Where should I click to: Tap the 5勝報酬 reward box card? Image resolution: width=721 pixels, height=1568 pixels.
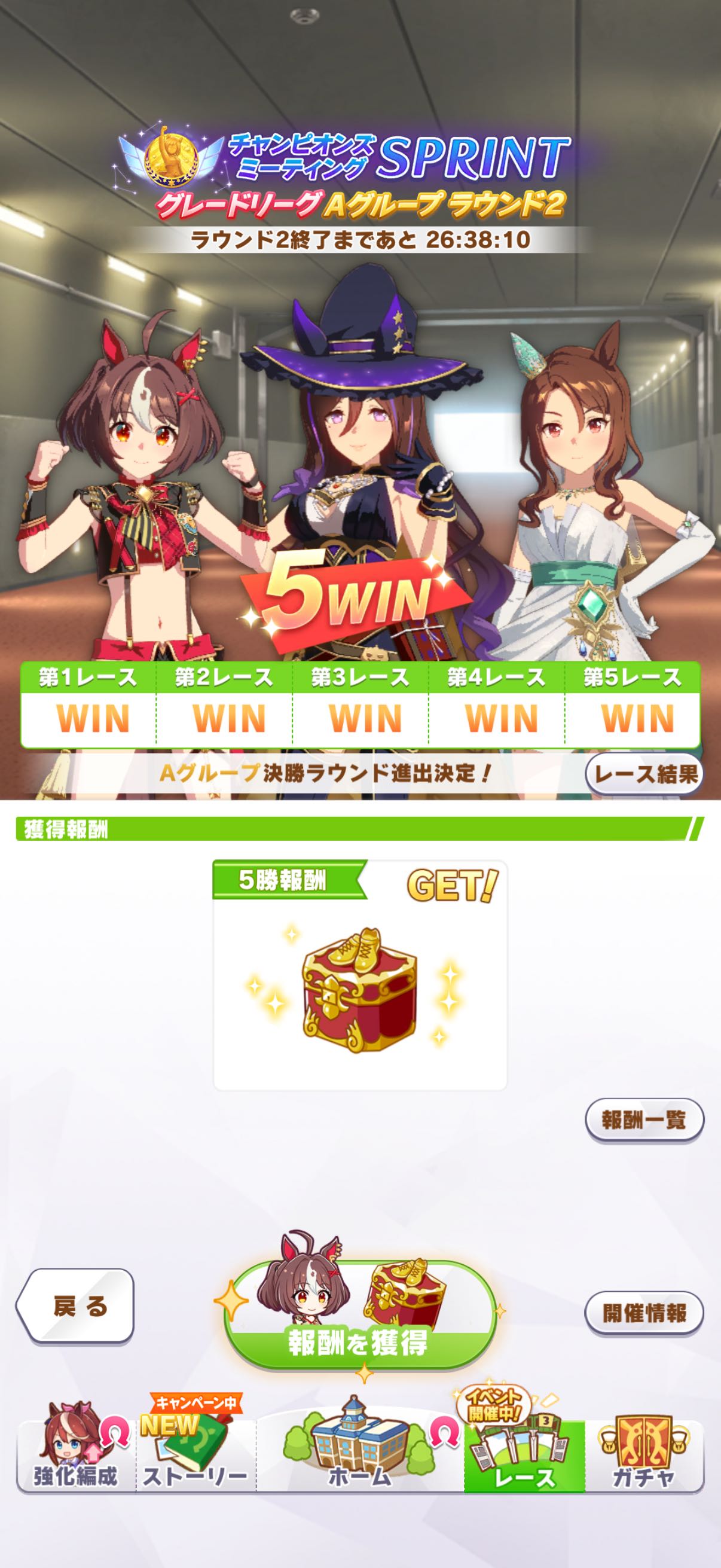click(359, 975)
